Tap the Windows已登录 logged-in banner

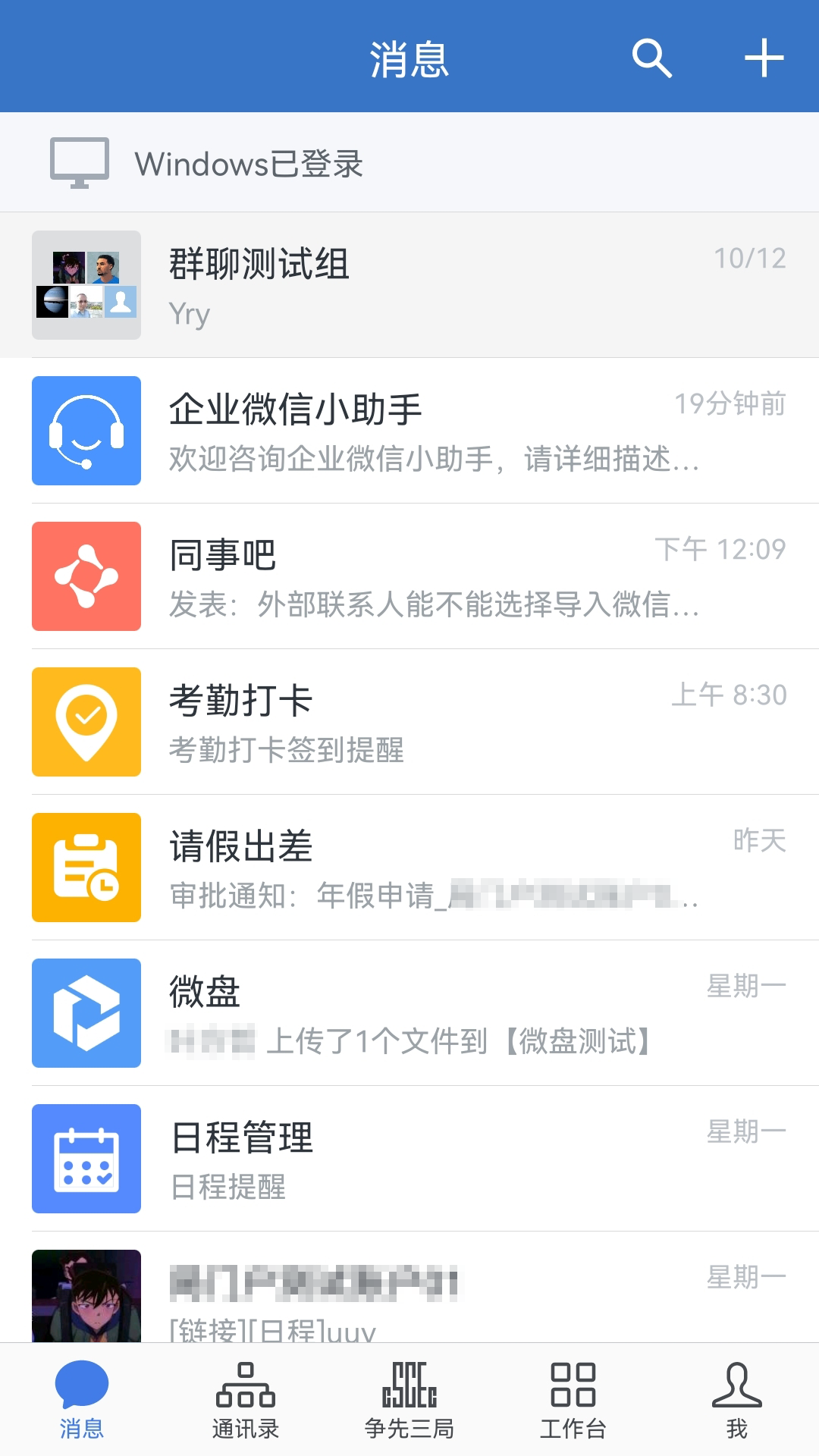[x=409, y=162]
